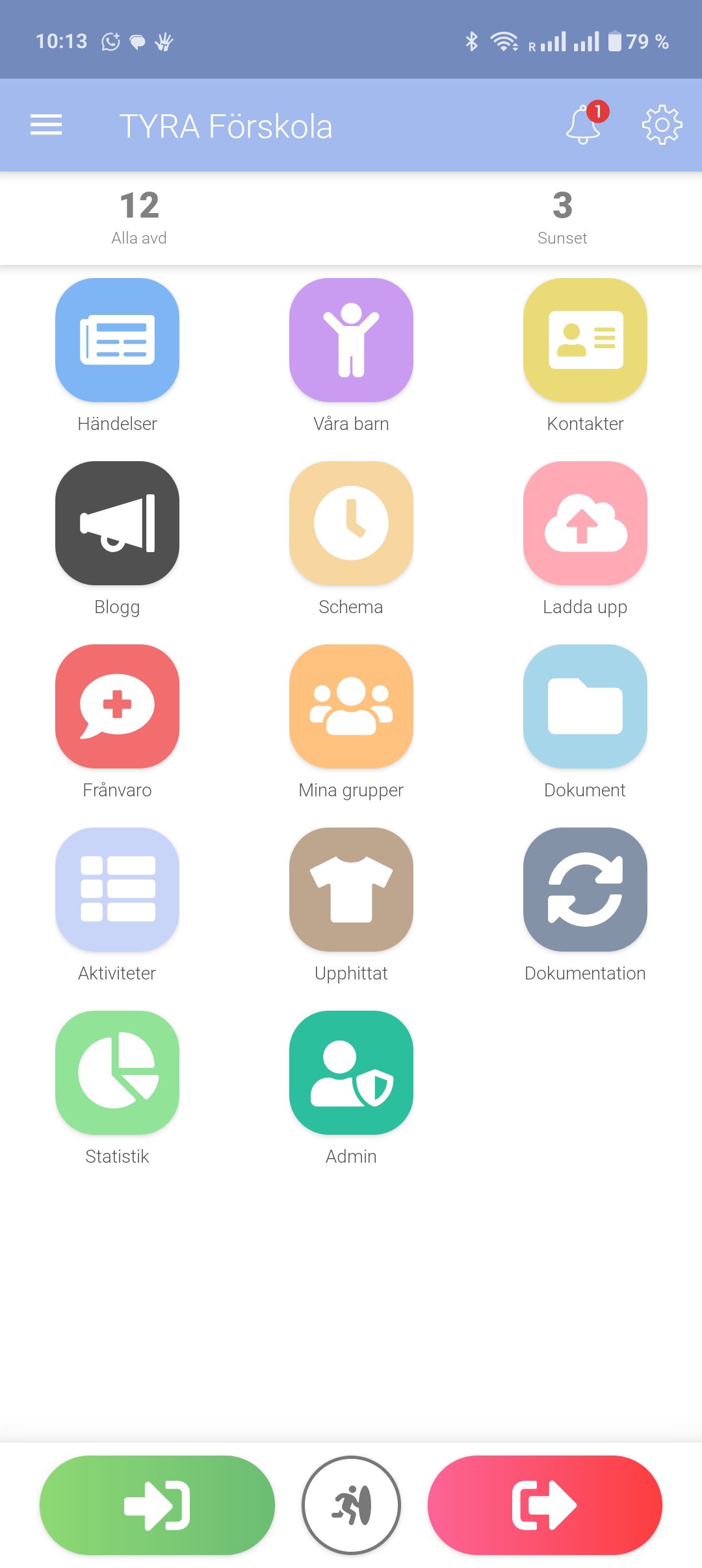
Task: Open Mina grupper
Action: pyautogui.click(x=351, y=707)
